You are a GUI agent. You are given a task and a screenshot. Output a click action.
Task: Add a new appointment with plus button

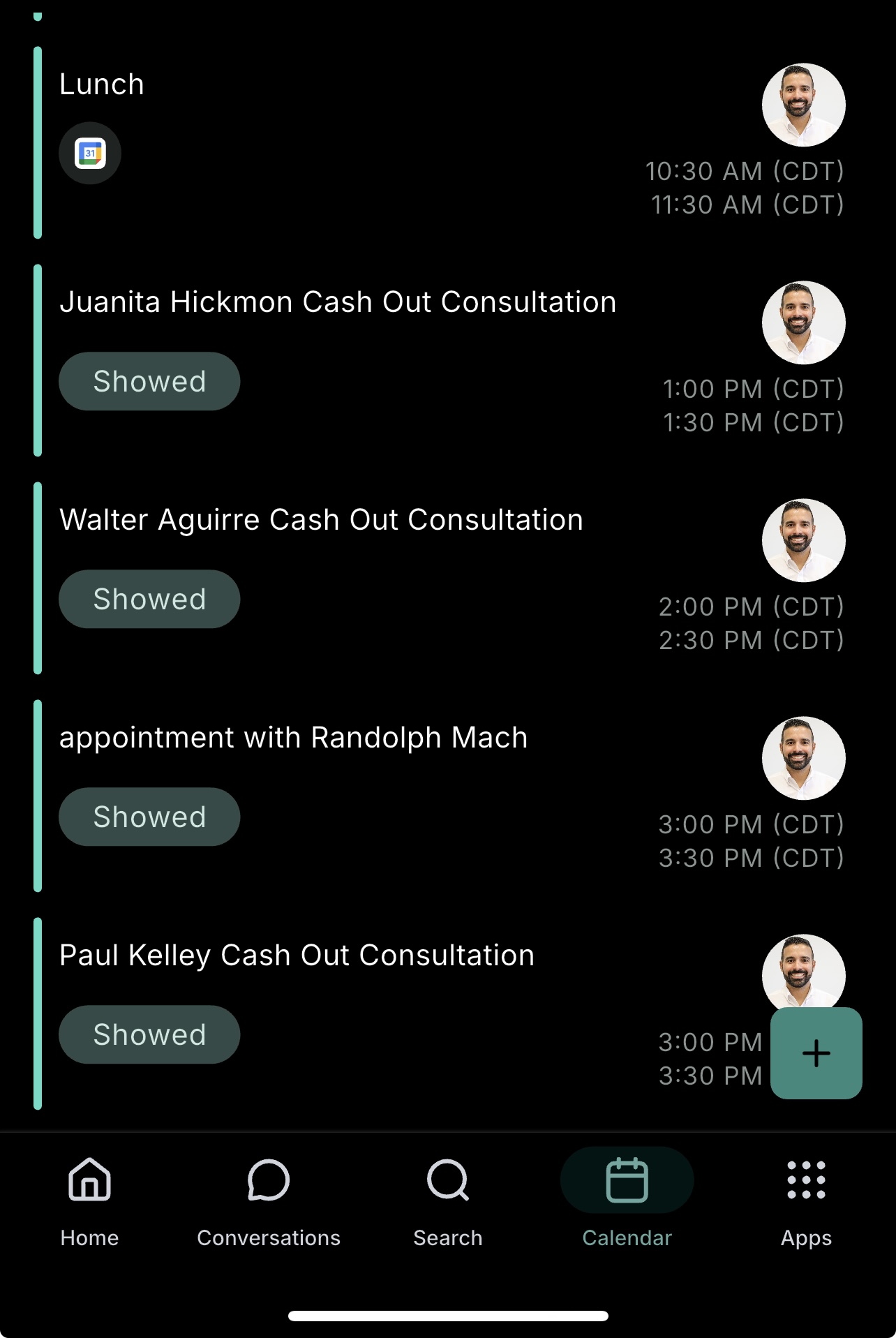pyautogui.click(x=816, y=1053)
